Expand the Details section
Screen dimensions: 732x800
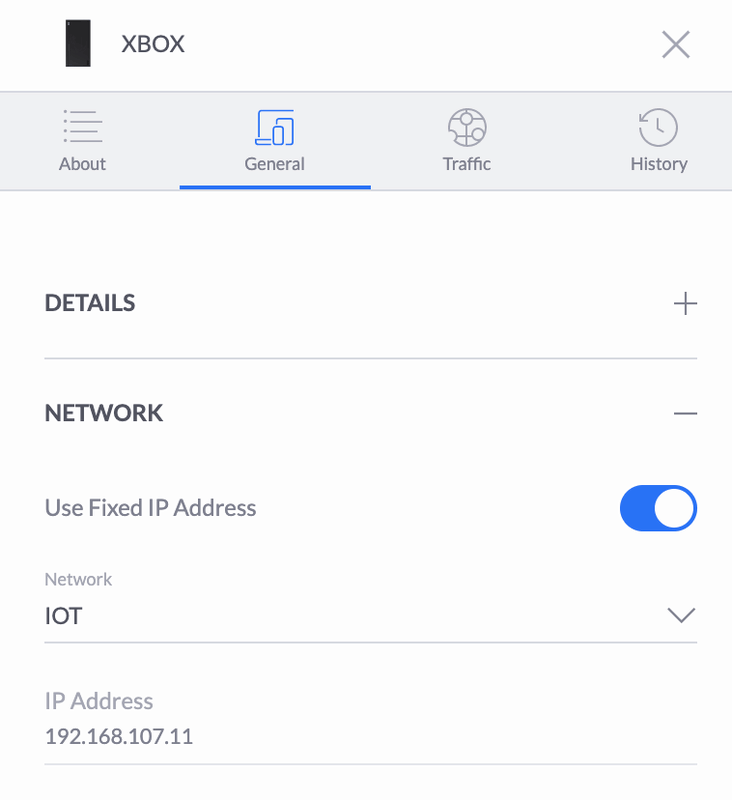(685, 304)
